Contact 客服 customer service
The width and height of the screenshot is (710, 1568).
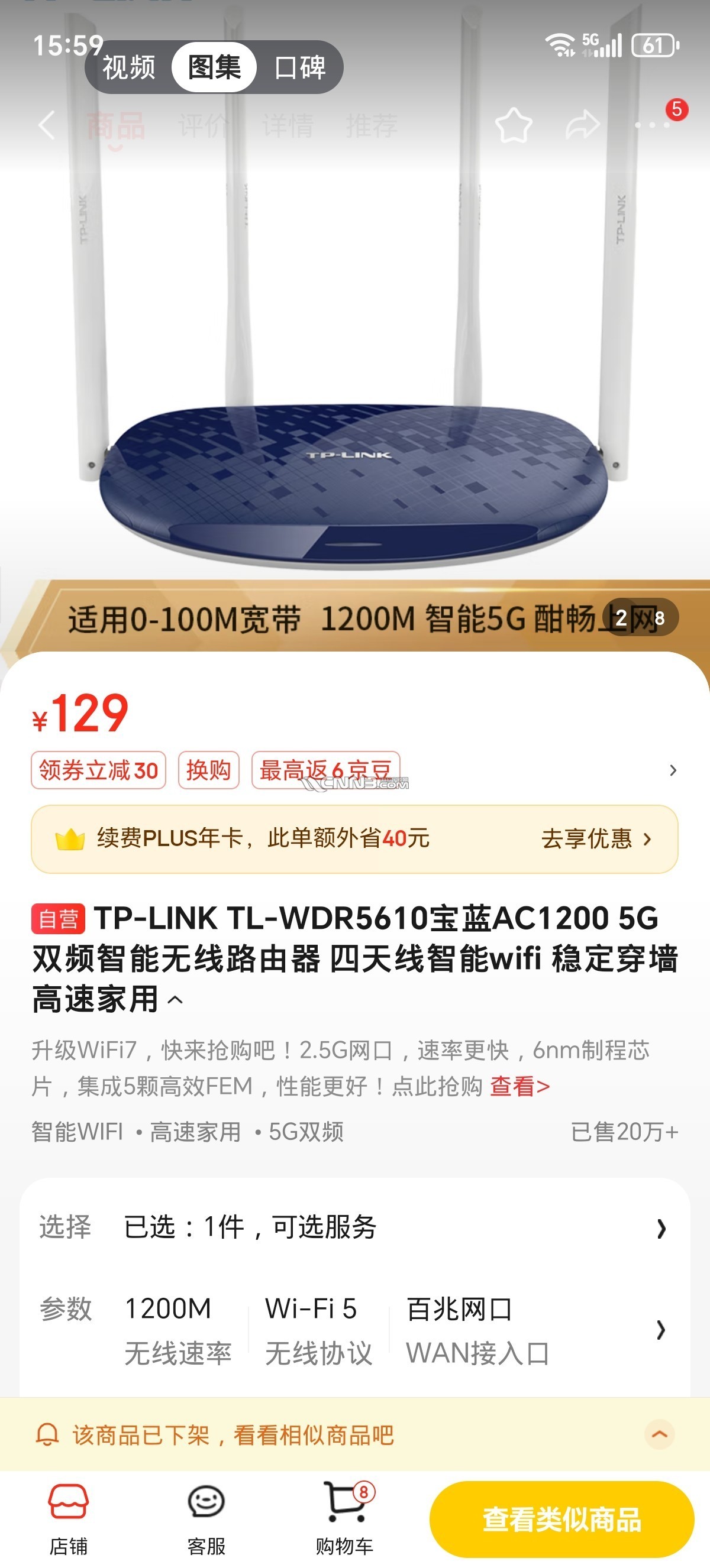coord(206,1519)
